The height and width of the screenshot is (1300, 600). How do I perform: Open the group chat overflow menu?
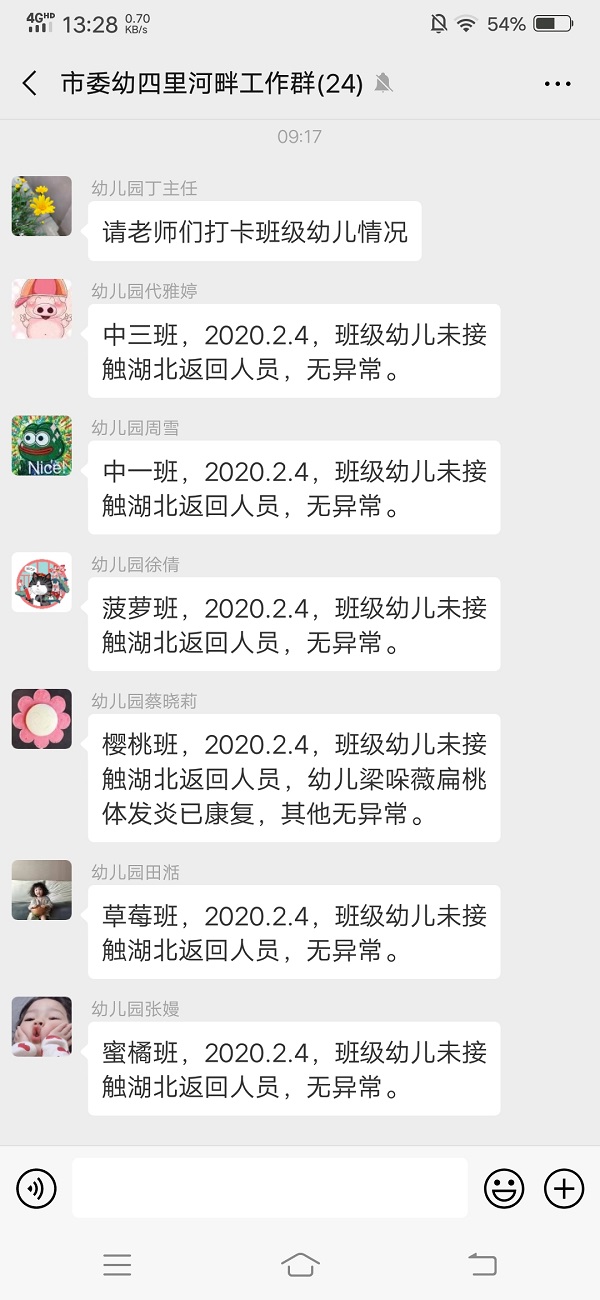[557, 84]
